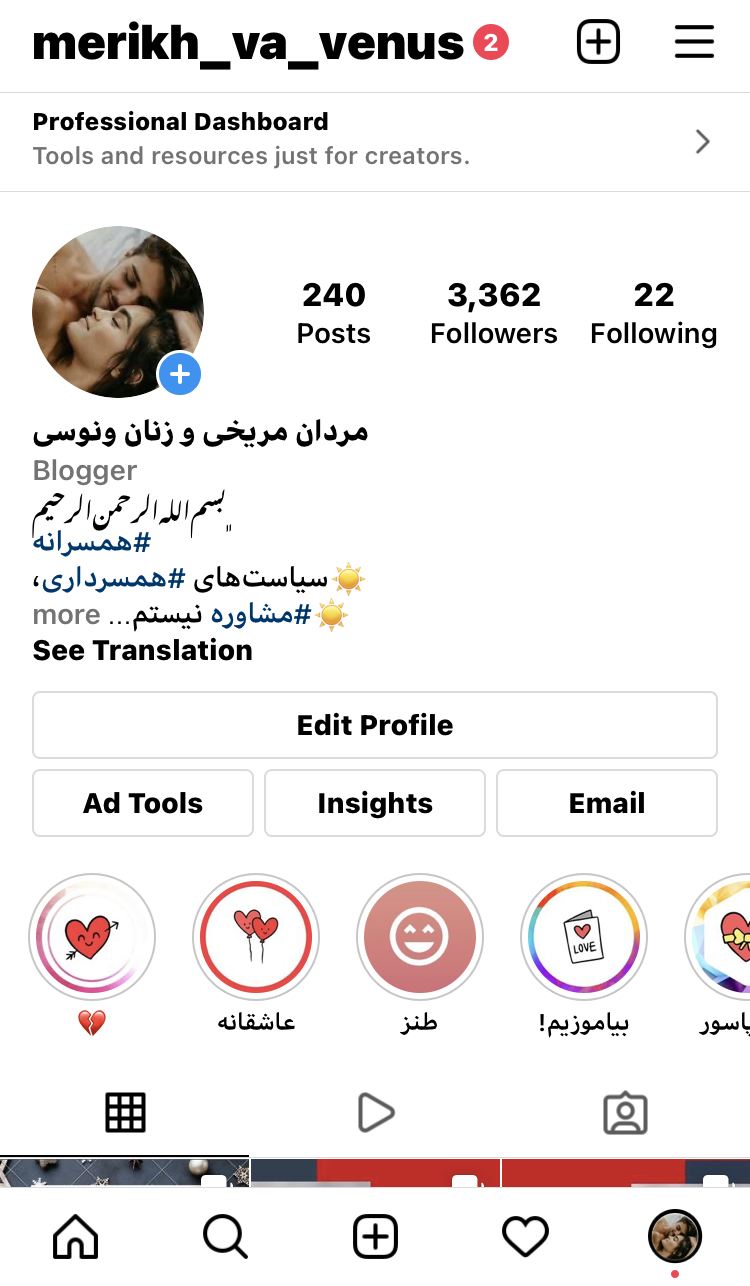Add a story via profile photo plus
The width and height of the screenshot is (750, 1286).
(181, 375)
